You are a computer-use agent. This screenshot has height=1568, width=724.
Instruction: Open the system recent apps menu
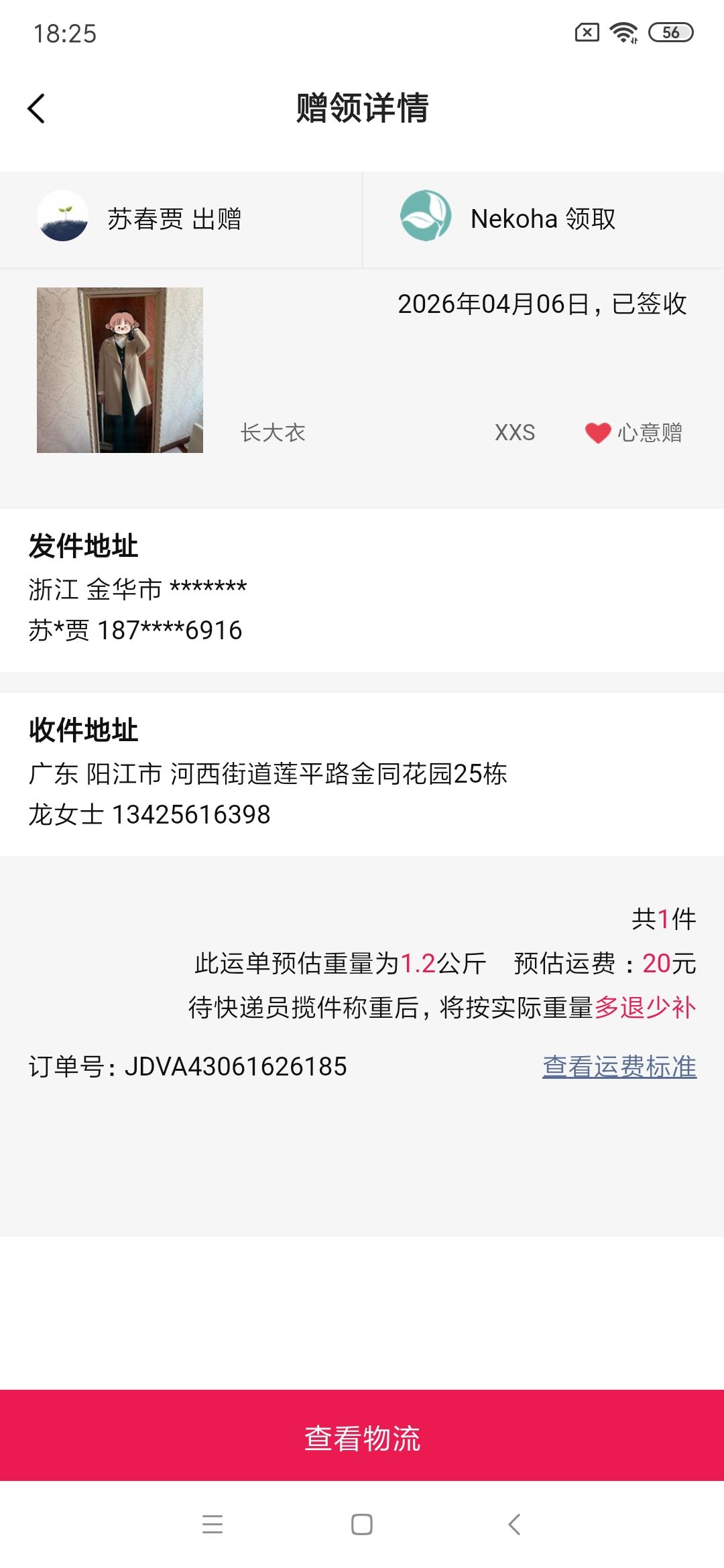click(213, 1524)
